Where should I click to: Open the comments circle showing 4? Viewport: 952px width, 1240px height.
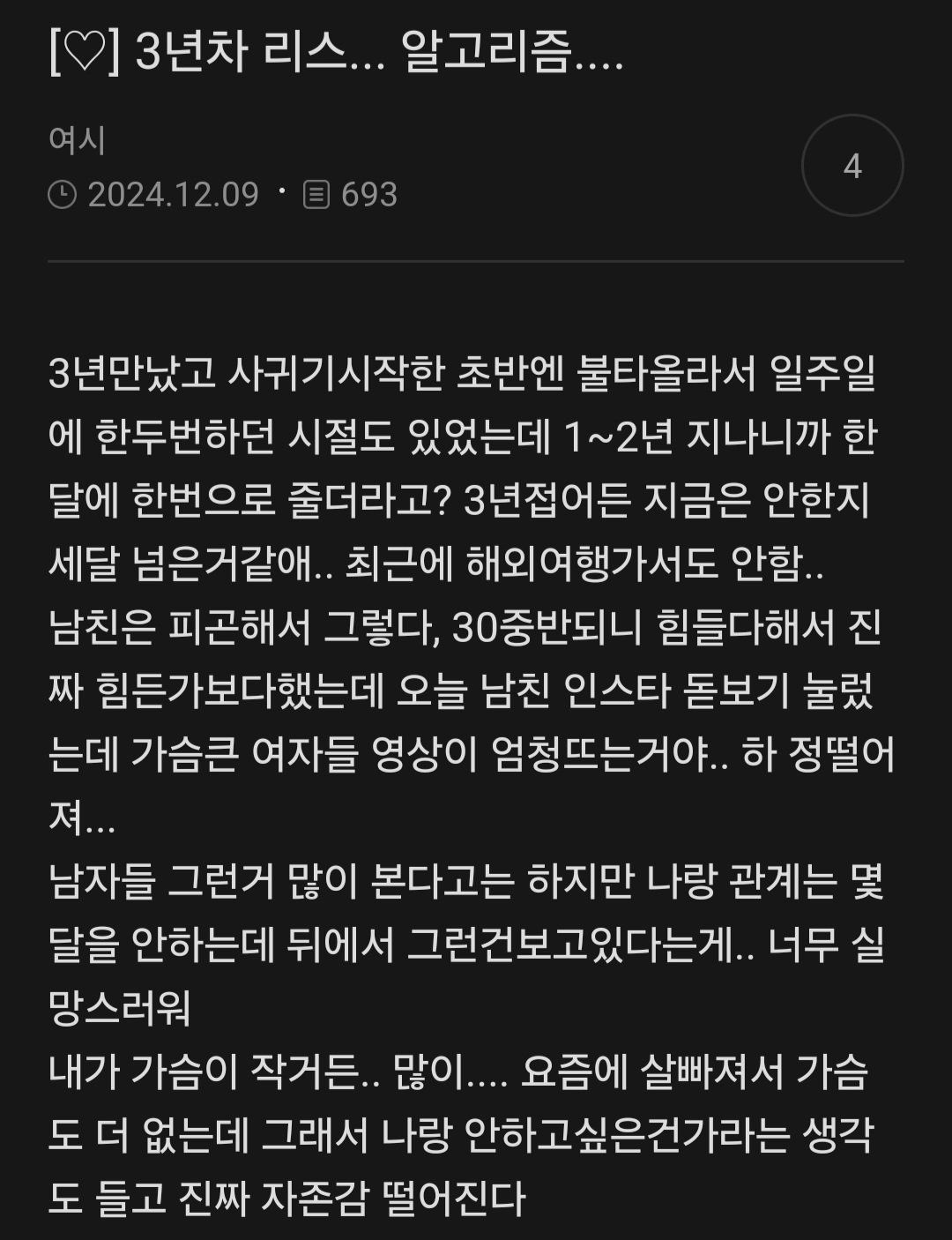852,166
